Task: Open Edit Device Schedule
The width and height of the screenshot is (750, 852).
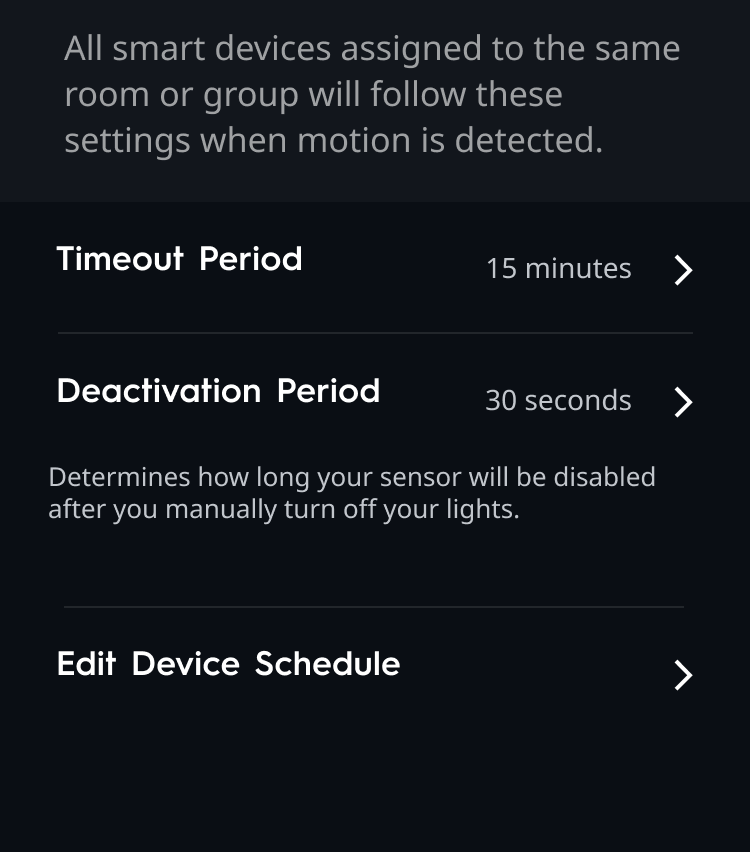Action: (x=375, y=670)
